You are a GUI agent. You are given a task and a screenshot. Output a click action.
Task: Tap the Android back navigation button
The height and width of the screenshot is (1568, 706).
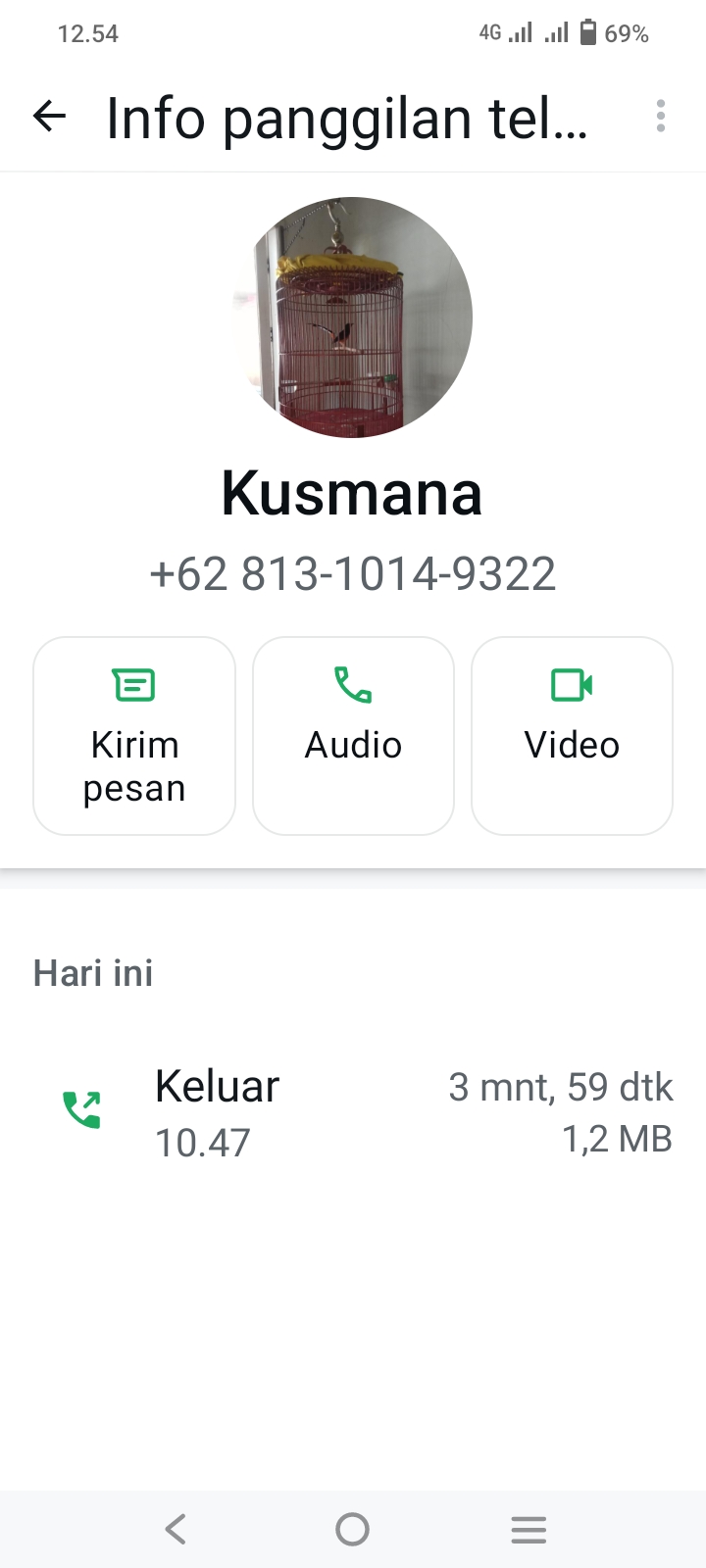point(176,1528)
